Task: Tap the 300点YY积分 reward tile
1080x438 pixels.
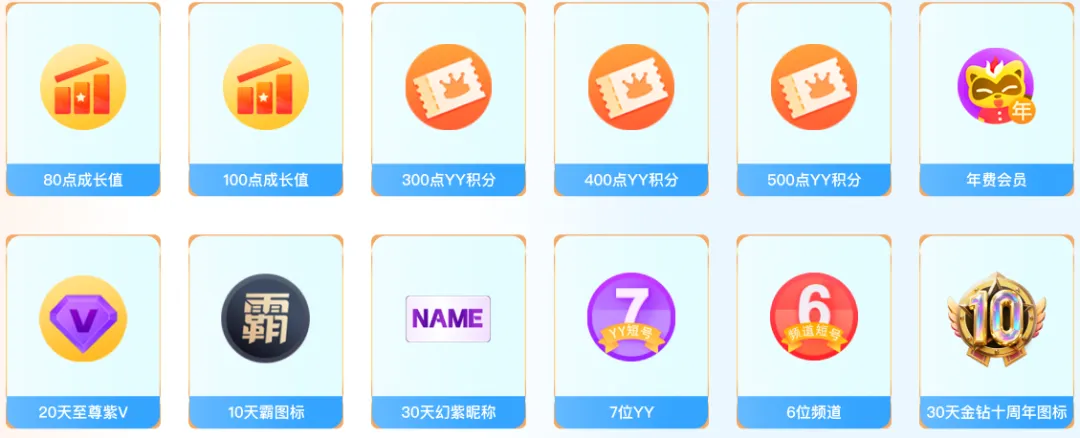Action: point(448,98)
